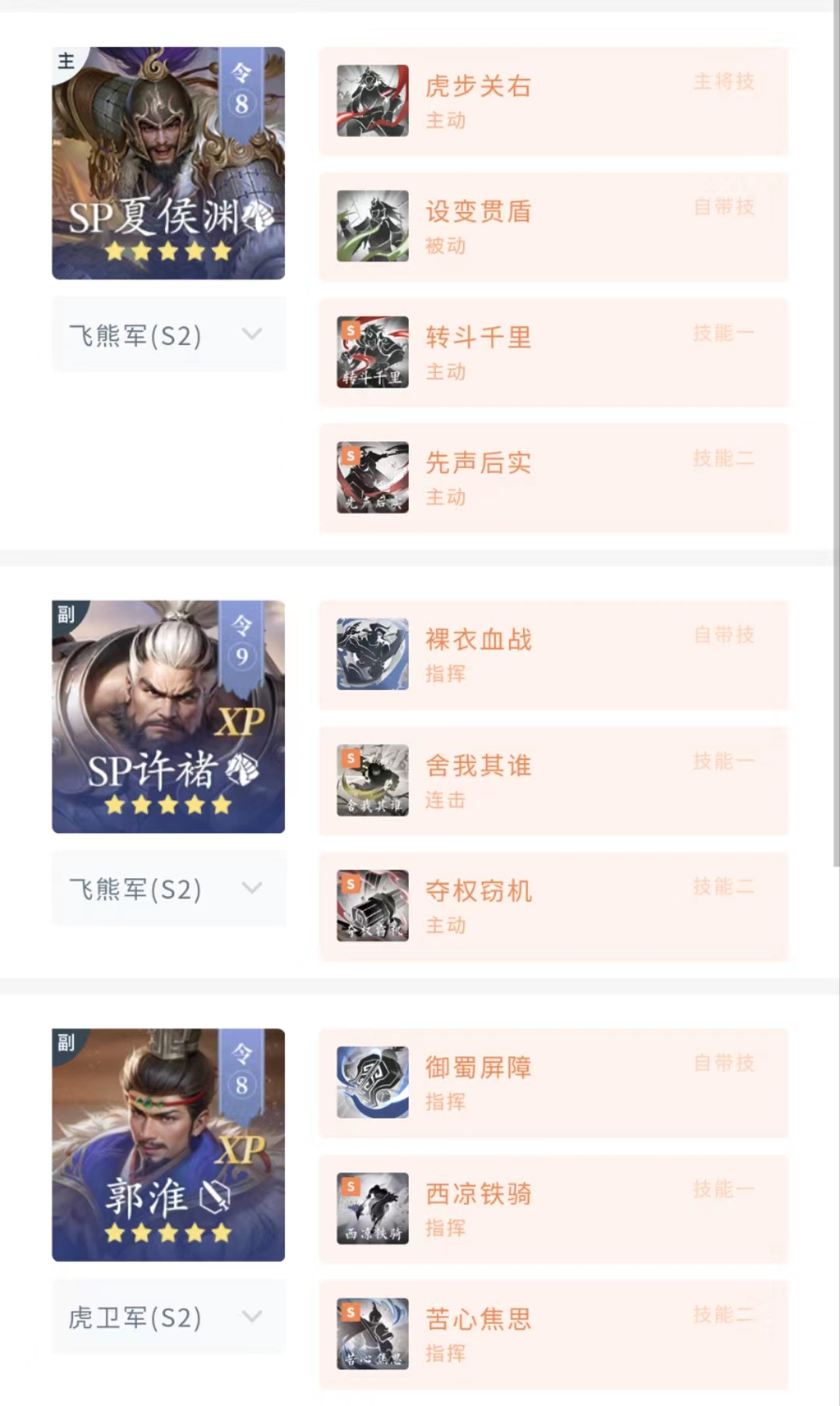
Task: Expand the 虎卫军(S2) dropdown
Action: 168,1316
